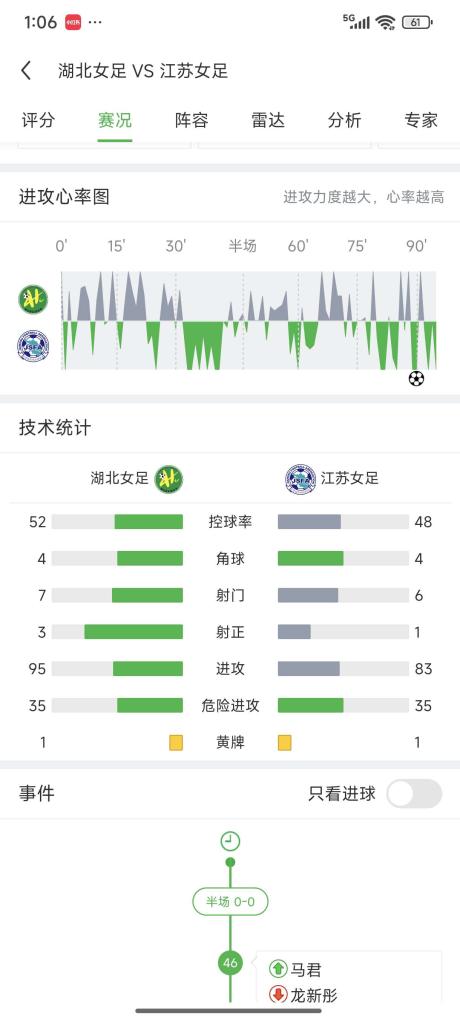Select the 赛况 tab
The image size is (460, 1022).
115,121
